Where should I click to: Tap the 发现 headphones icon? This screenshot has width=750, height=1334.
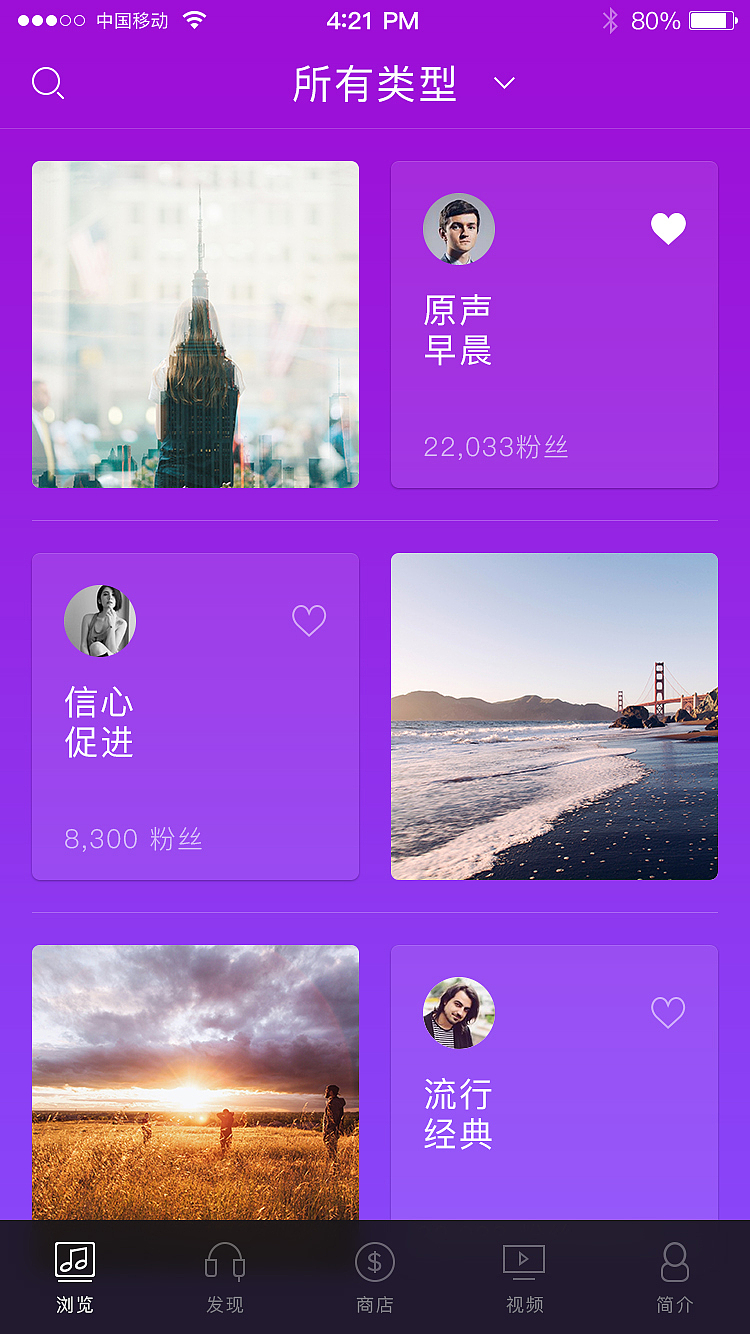click(x=224, y=1263)
